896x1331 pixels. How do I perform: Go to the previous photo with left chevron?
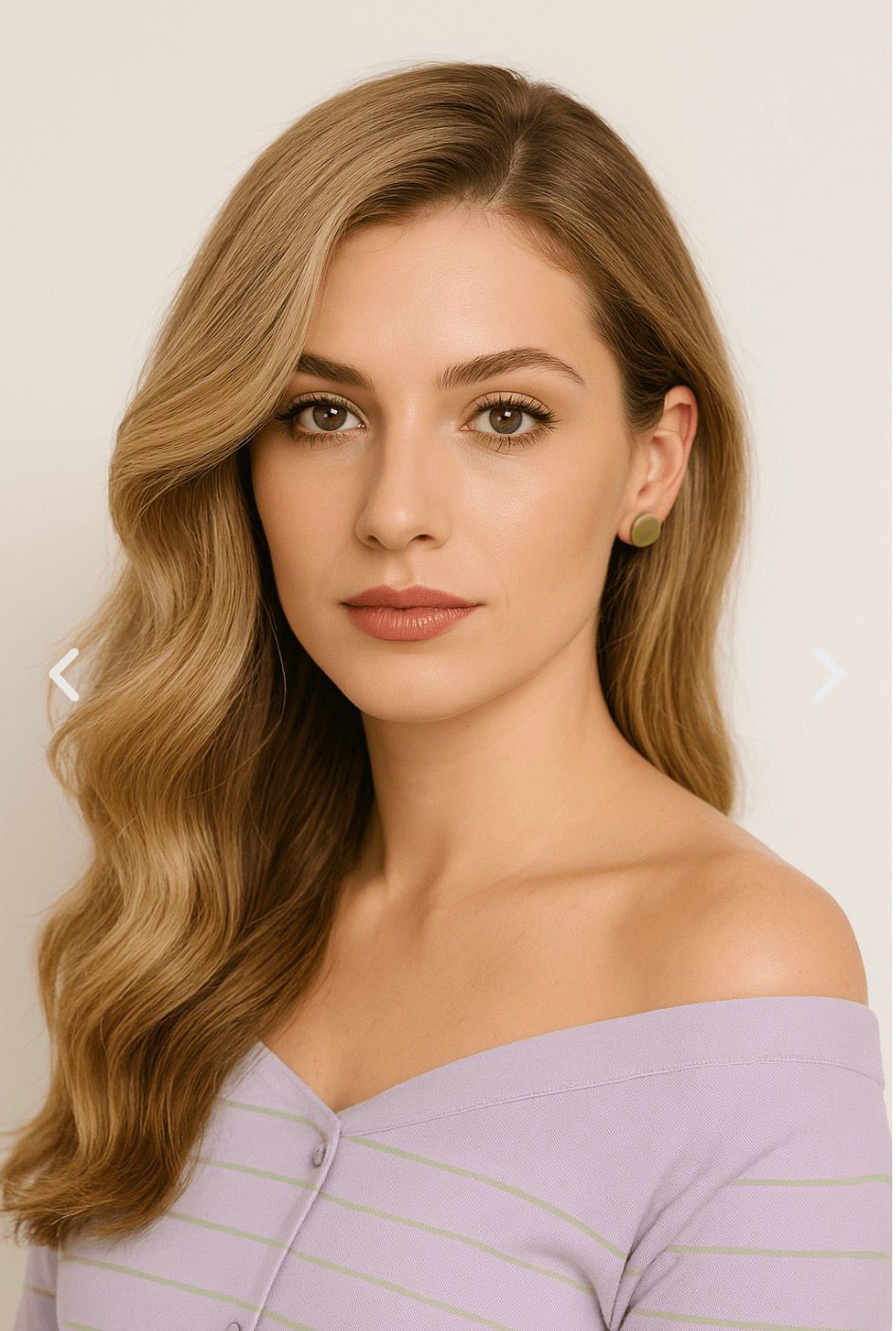tap(63, 674)
